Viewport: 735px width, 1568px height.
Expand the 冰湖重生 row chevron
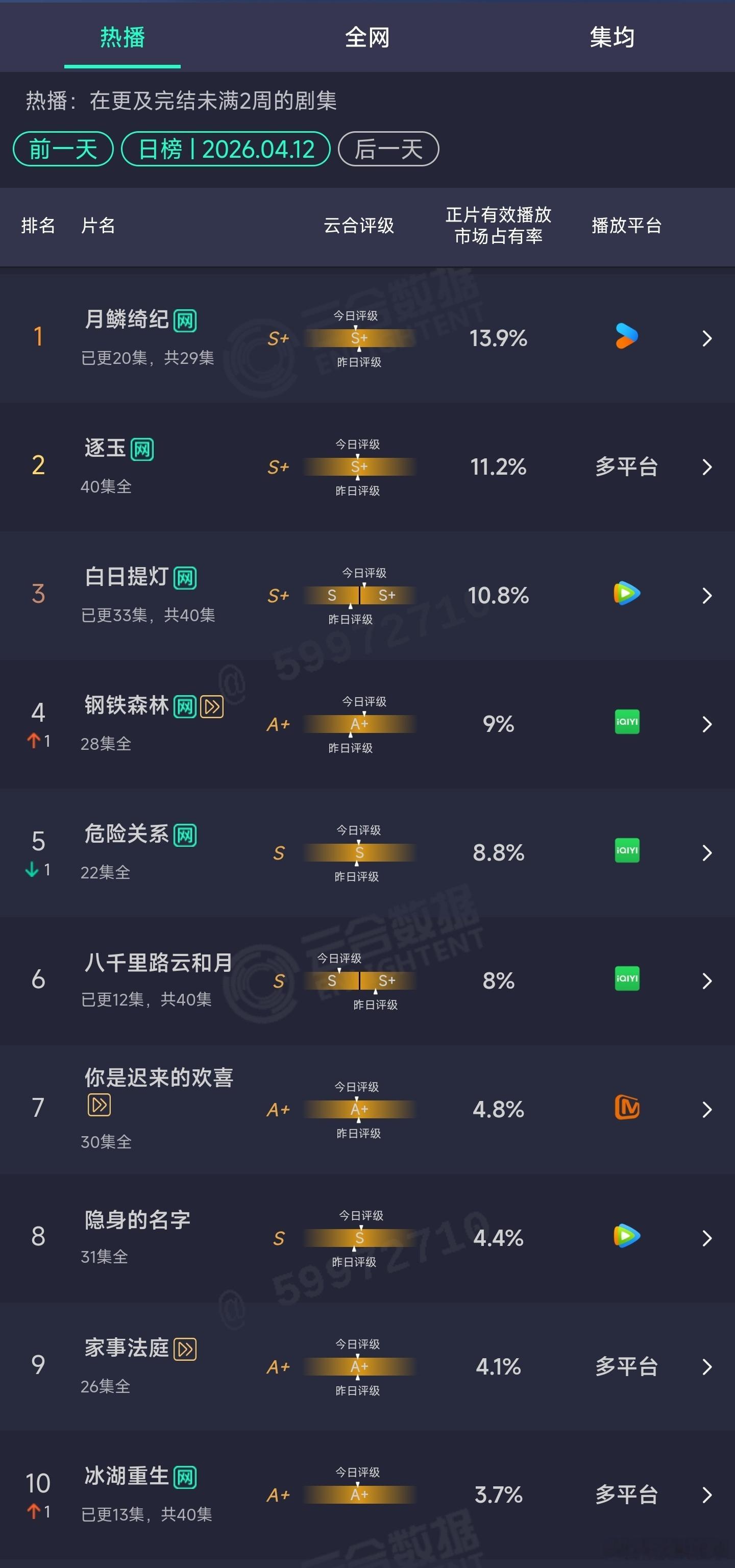(707, 1494)
